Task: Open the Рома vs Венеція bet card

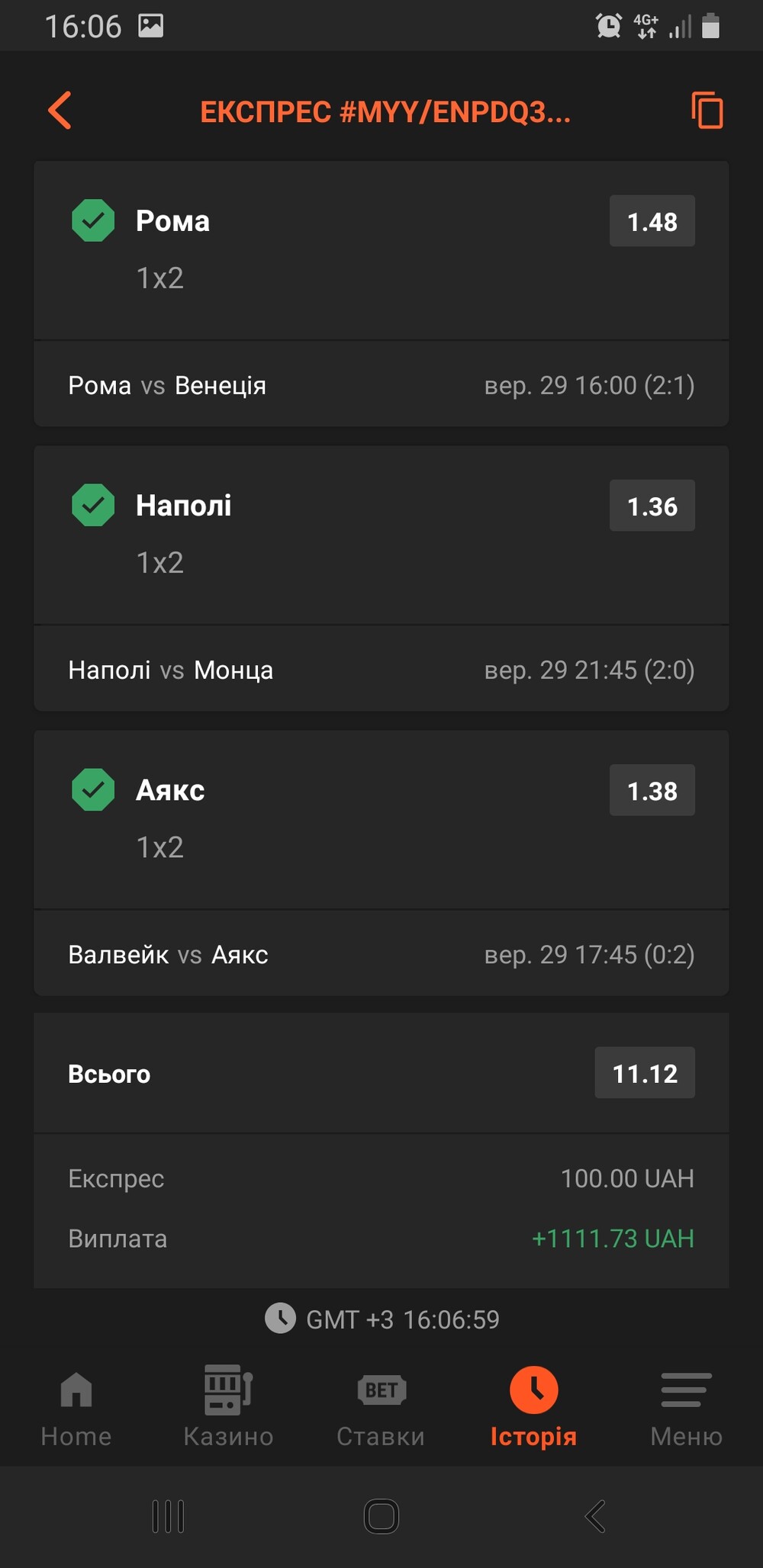Action: coord(381,294)
